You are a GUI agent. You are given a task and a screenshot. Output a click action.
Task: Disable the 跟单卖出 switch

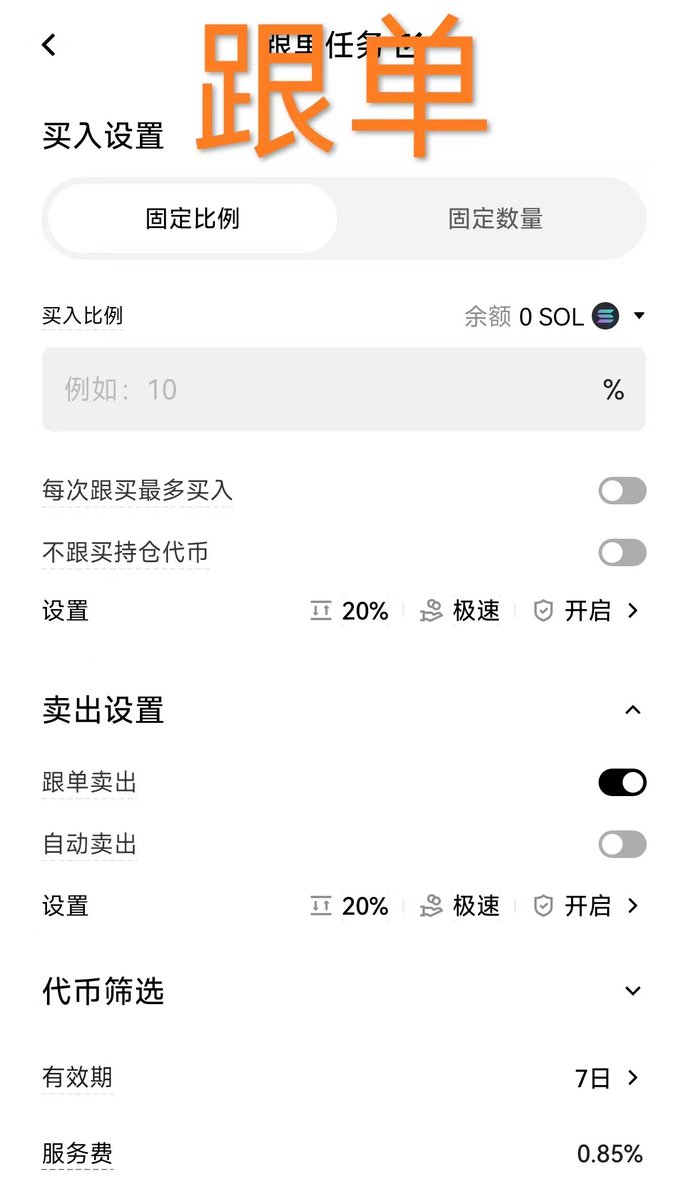click(622, 783)
